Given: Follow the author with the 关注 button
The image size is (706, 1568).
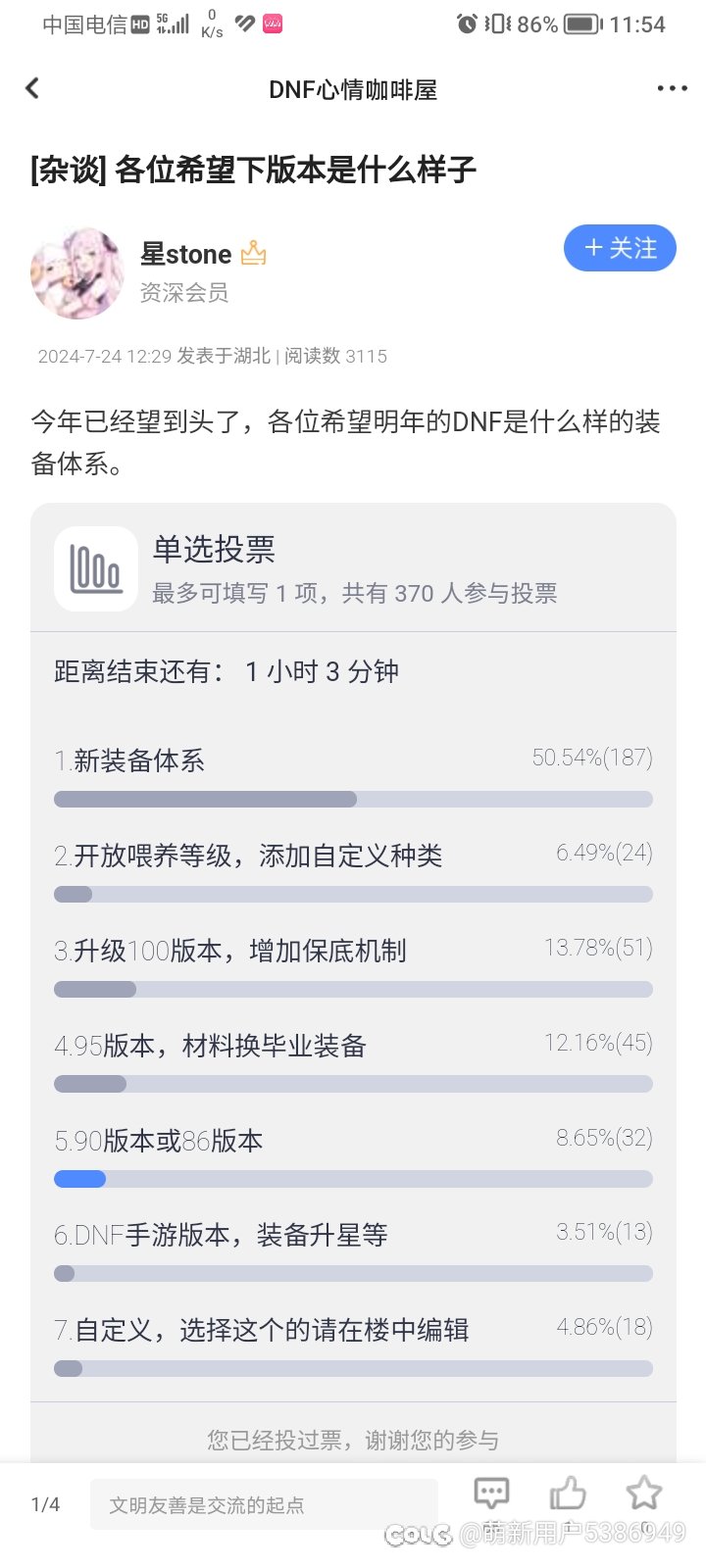Looking at the screenshot, I should coord(620,248).
